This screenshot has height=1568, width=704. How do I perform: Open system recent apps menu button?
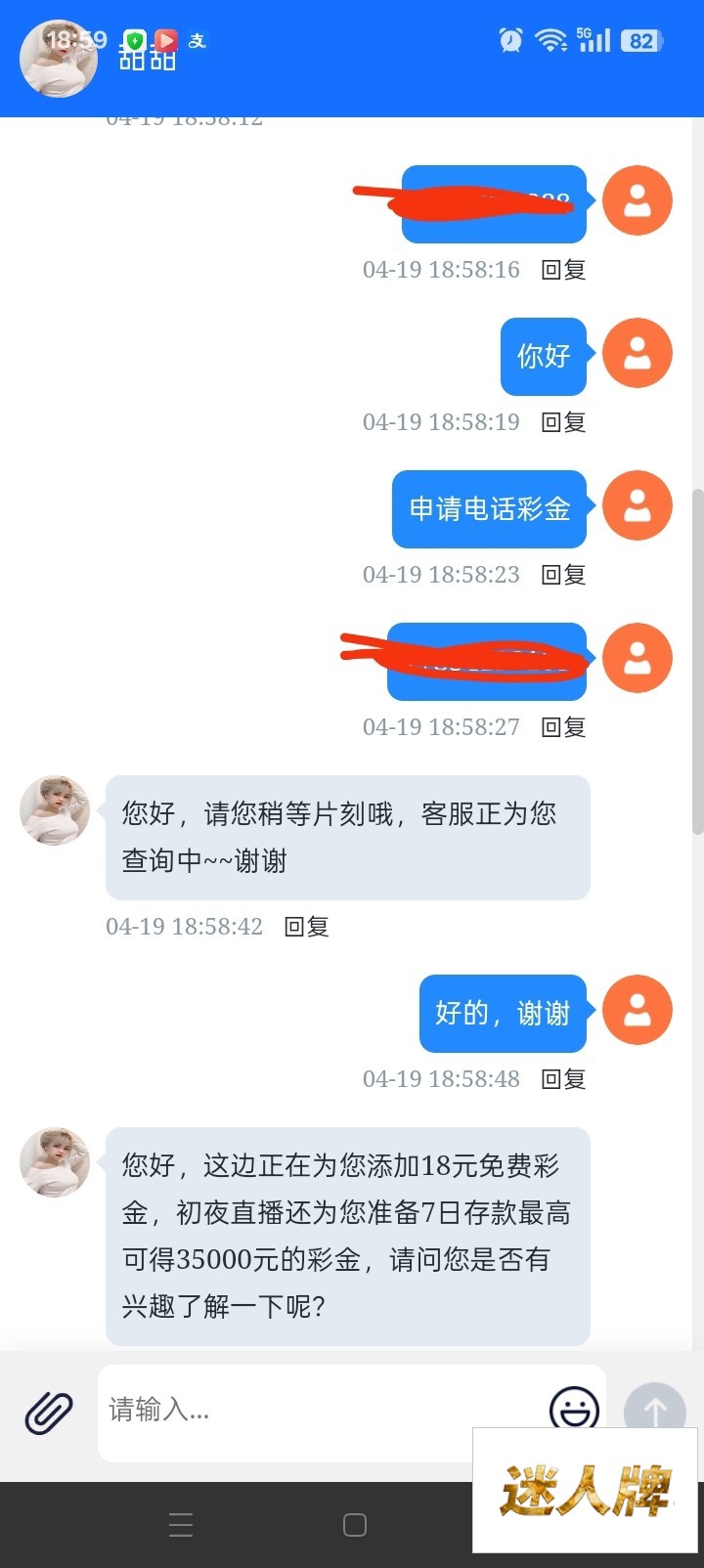(x=181, y=1525)
